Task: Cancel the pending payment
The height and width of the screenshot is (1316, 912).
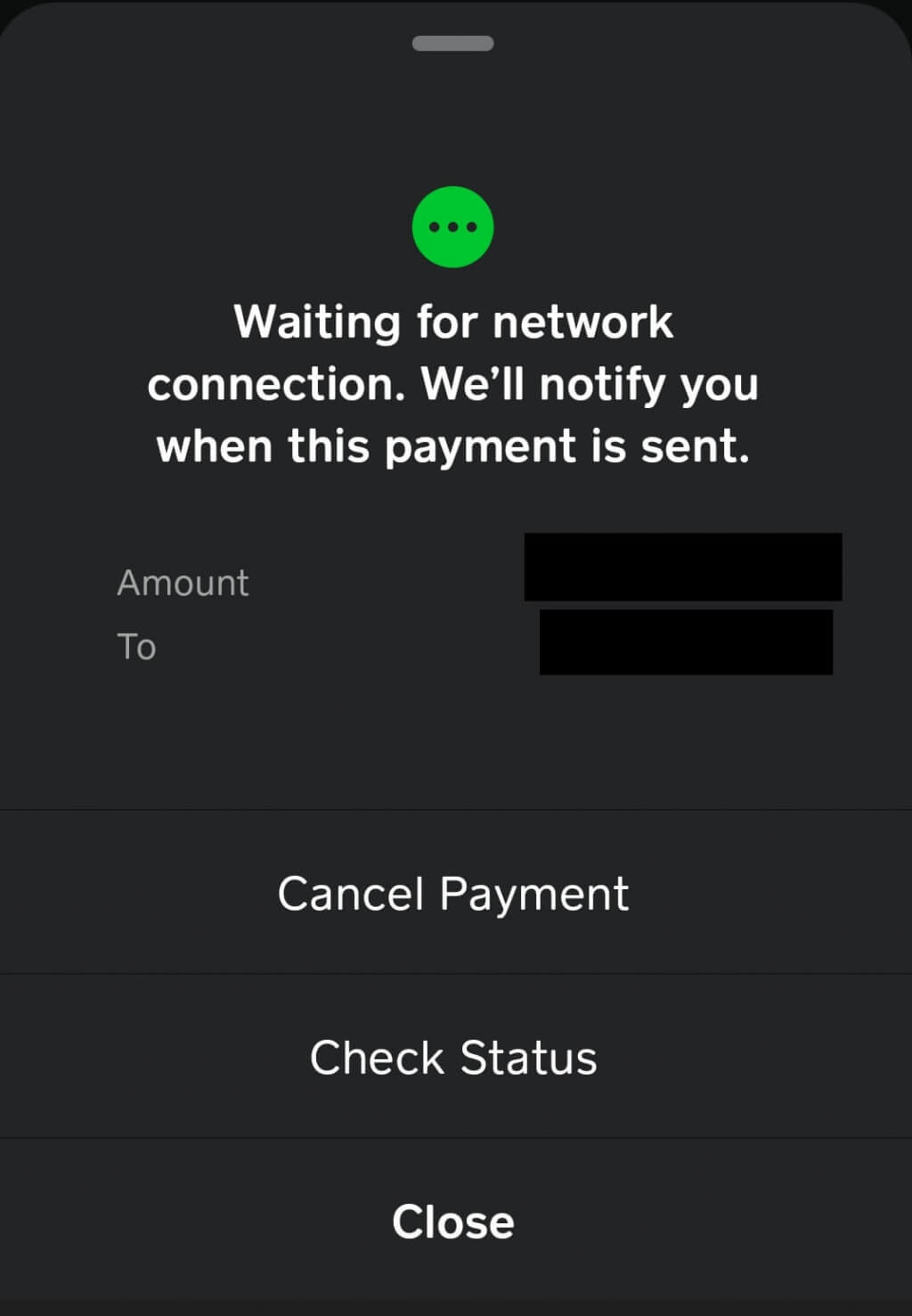Action: (453, 894)
